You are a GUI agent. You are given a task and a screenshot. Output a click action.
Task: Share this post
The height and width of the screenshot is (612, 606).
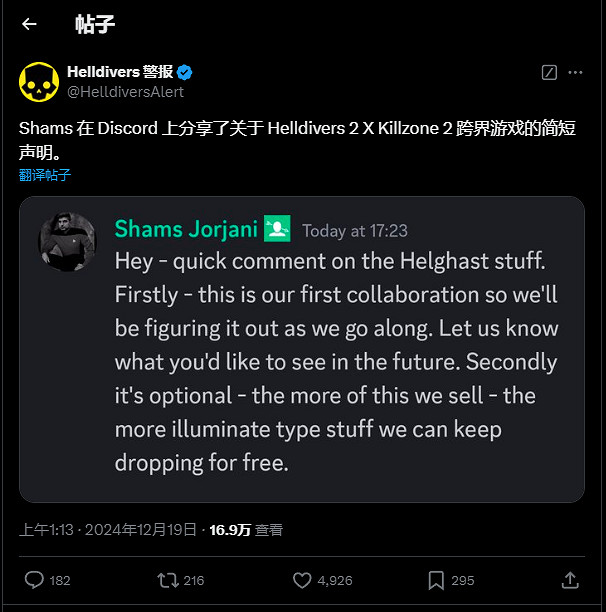coord(570,580)
